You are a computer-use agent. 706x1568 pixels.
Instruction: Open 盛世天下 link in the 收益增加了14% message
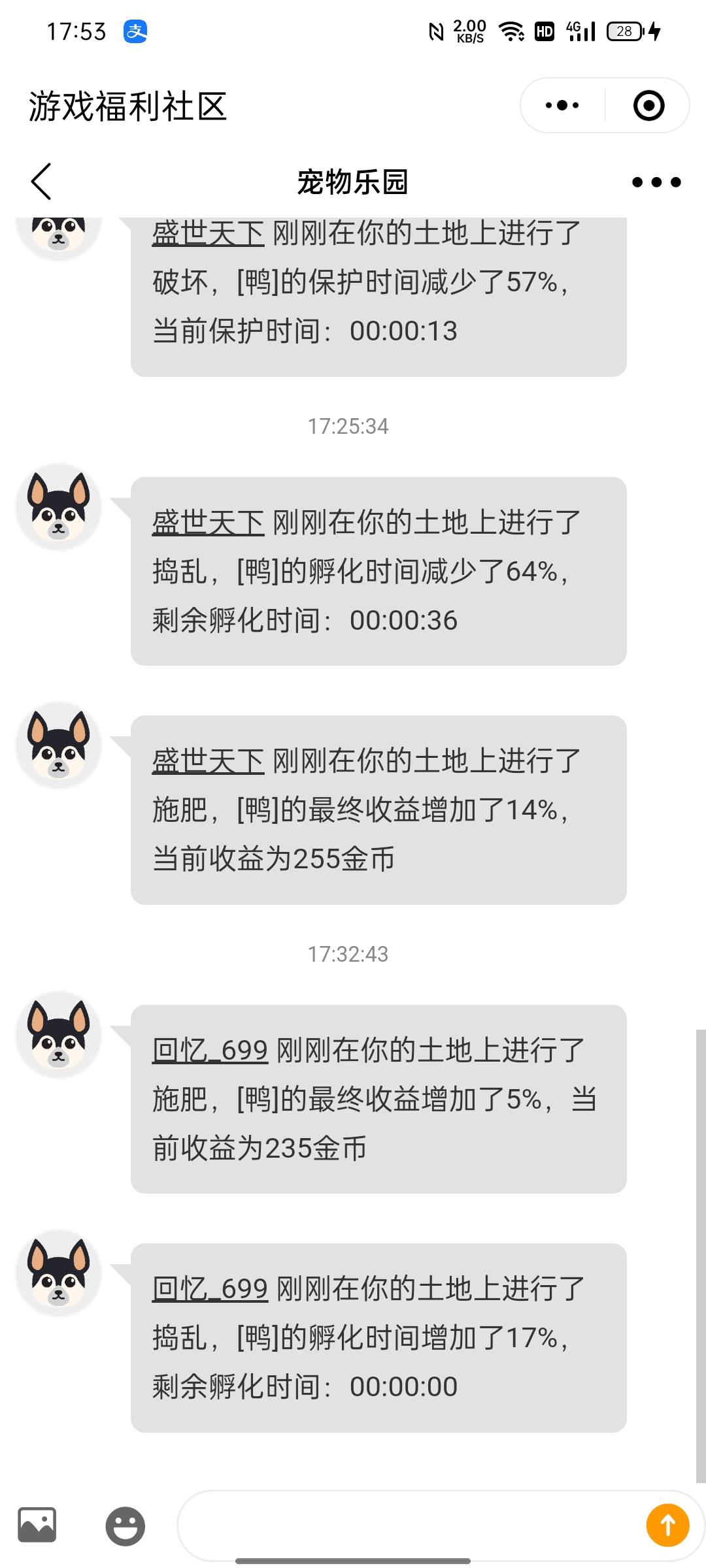(x=208, y=761)
